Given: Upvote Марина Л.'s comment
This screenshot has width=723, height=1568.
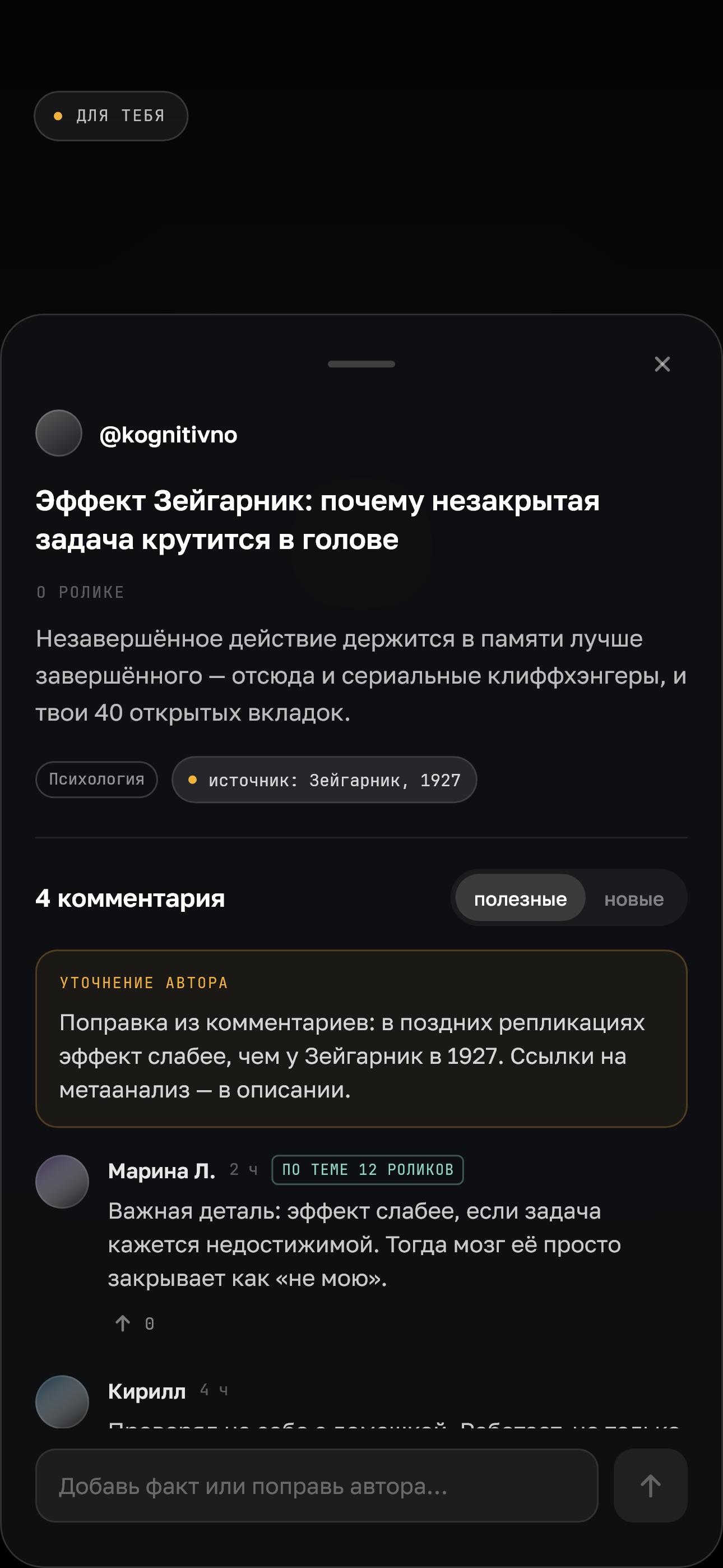Looking at the screenshot, I should pyautogui.click(x=122, y=1323).
